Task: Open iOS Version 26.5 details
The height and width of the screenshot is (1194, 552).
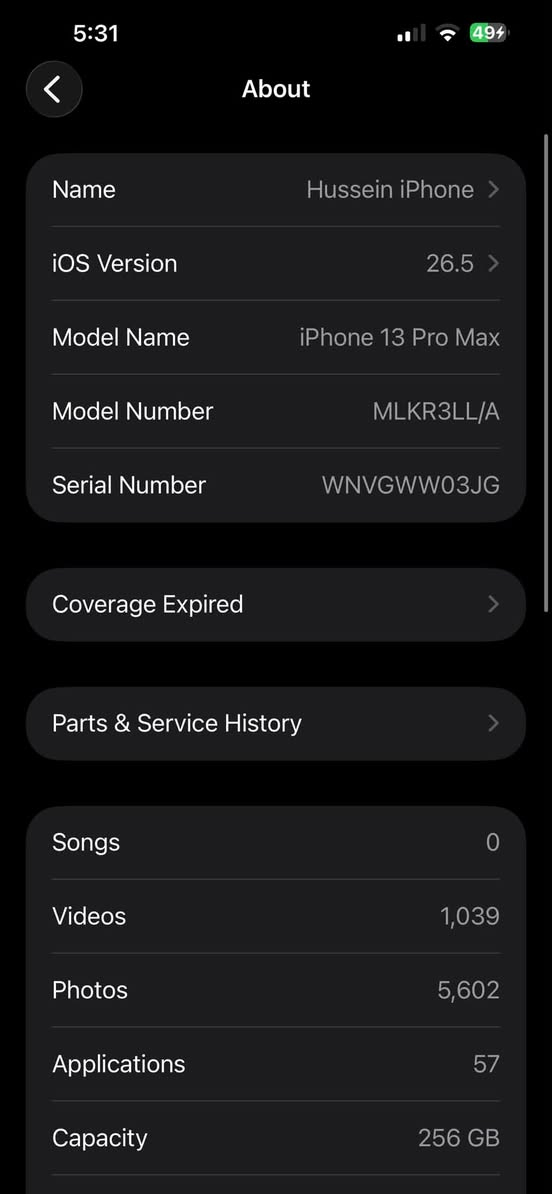Action: pyautogui.click(x=276, y=263)
